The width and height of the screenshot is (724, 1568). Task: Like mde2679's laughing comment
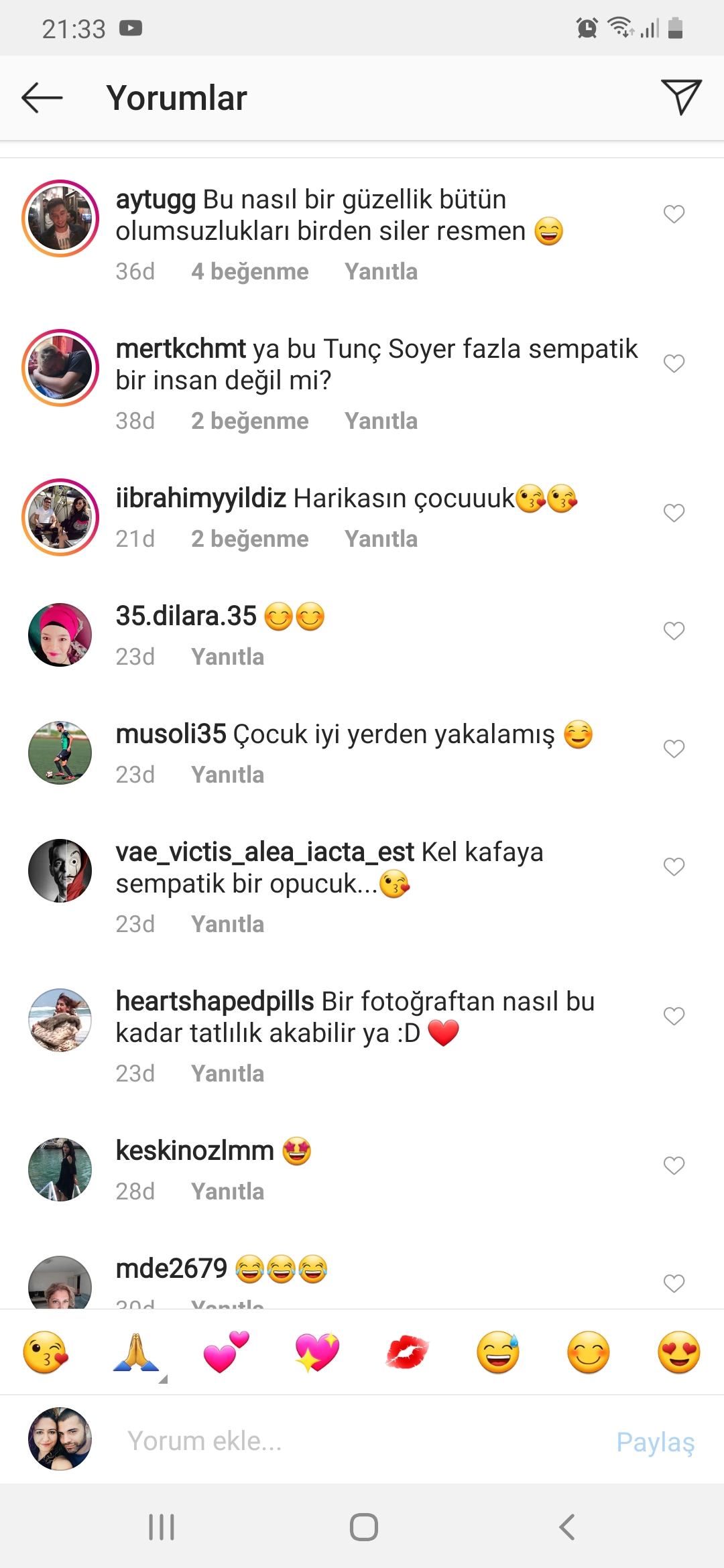[x=674, y=1284]
